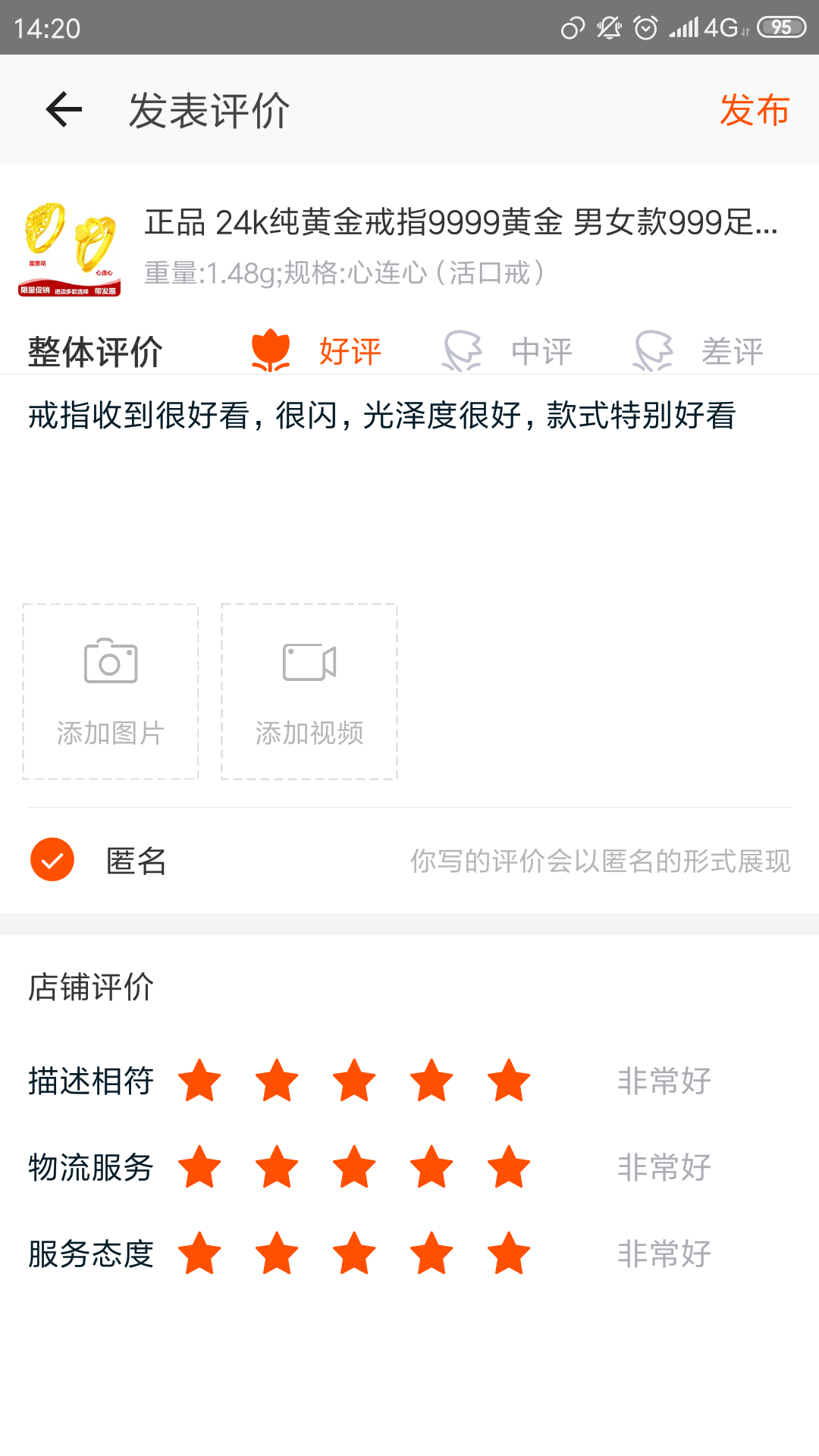Publish the review with 发布

pyautogui.click(x=754, y=110)
